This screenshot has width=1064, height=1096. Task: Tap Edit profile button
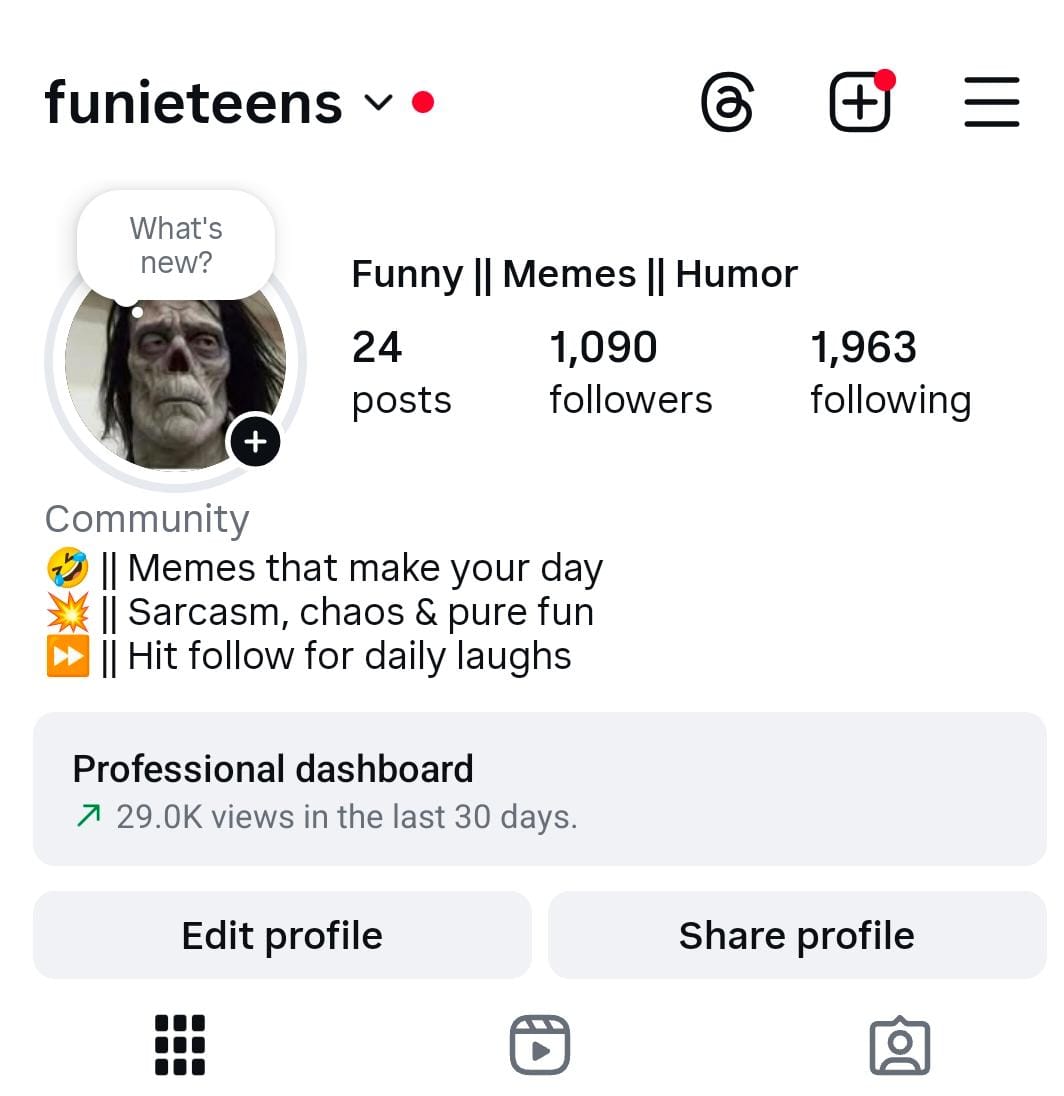point(282,936)
